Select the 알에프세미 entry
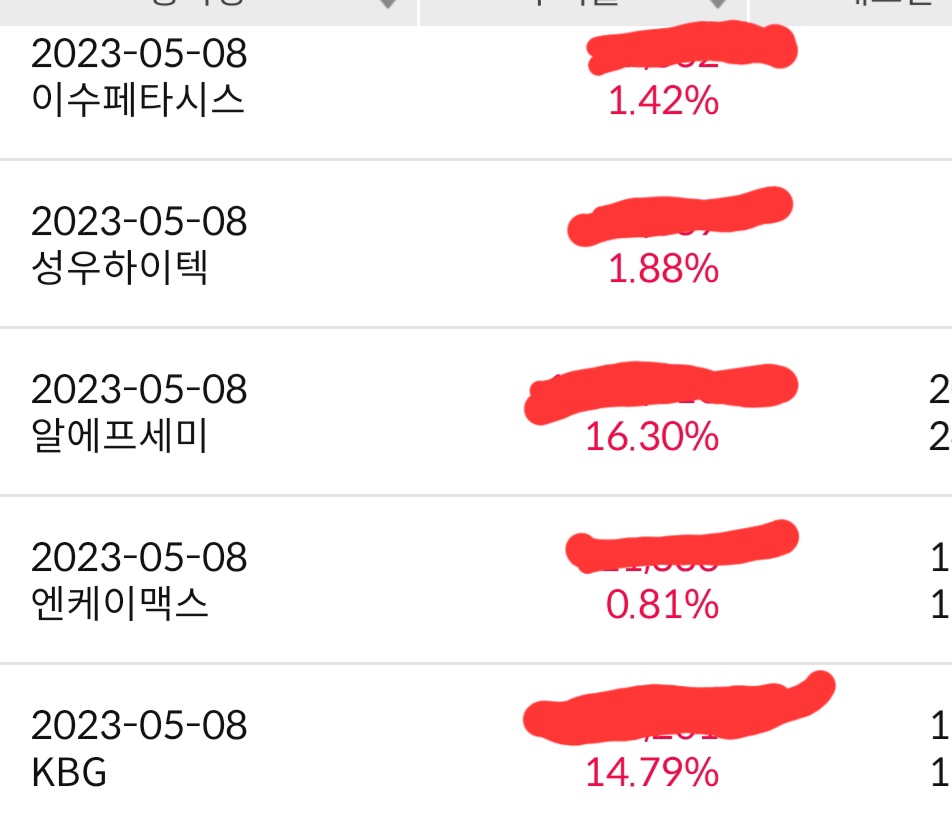952x816 pixels. tap(120, 437)
